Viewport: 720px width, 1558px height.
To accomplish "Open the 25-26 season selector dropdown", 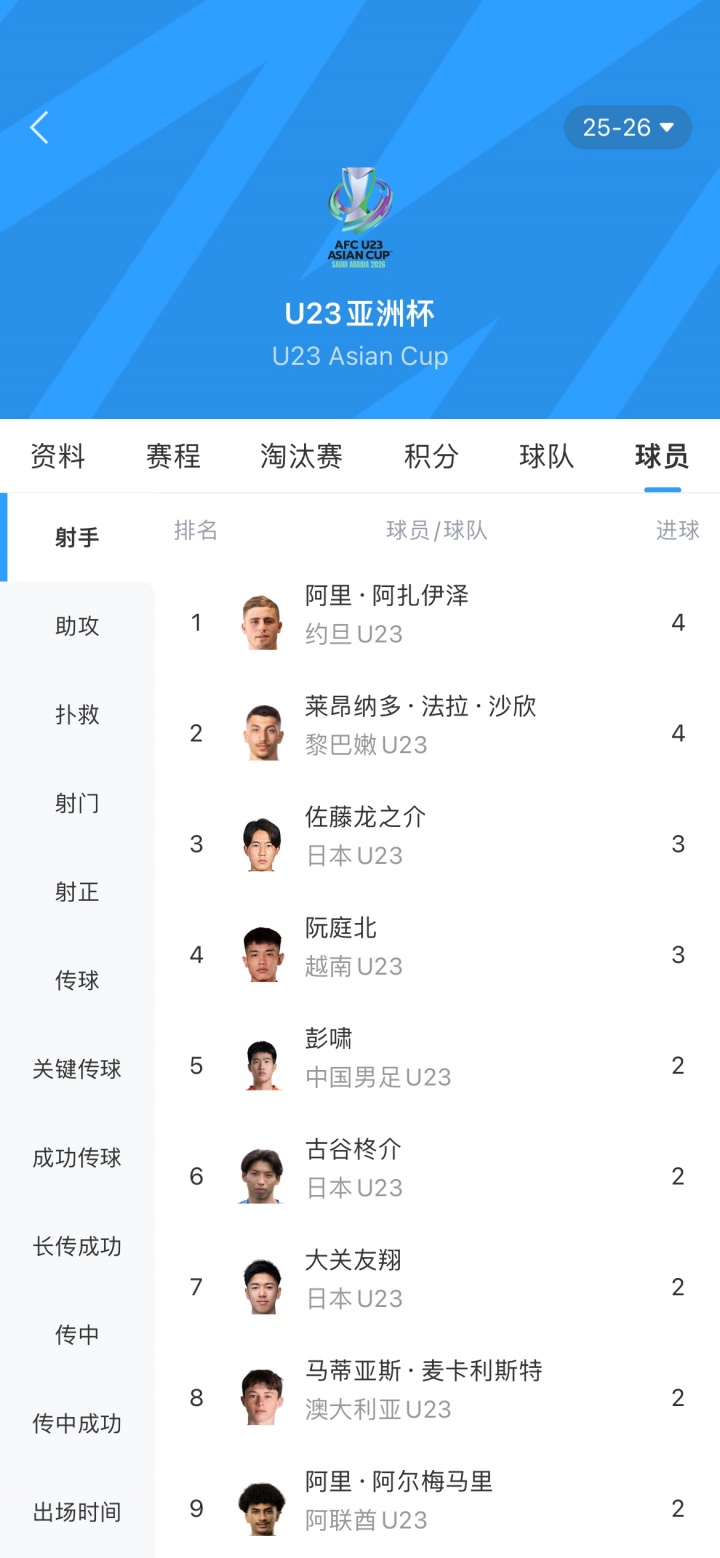I will (x=628, y=128).
